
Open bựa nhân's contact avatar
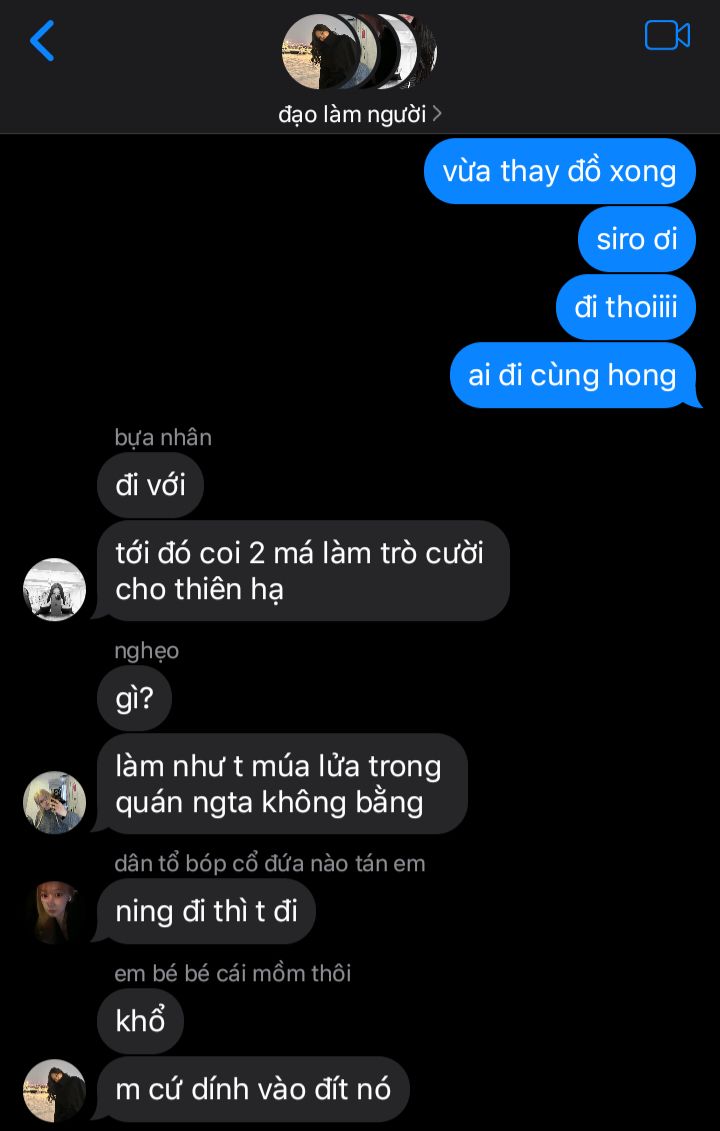pyautogui.click(x=54, y=589)
